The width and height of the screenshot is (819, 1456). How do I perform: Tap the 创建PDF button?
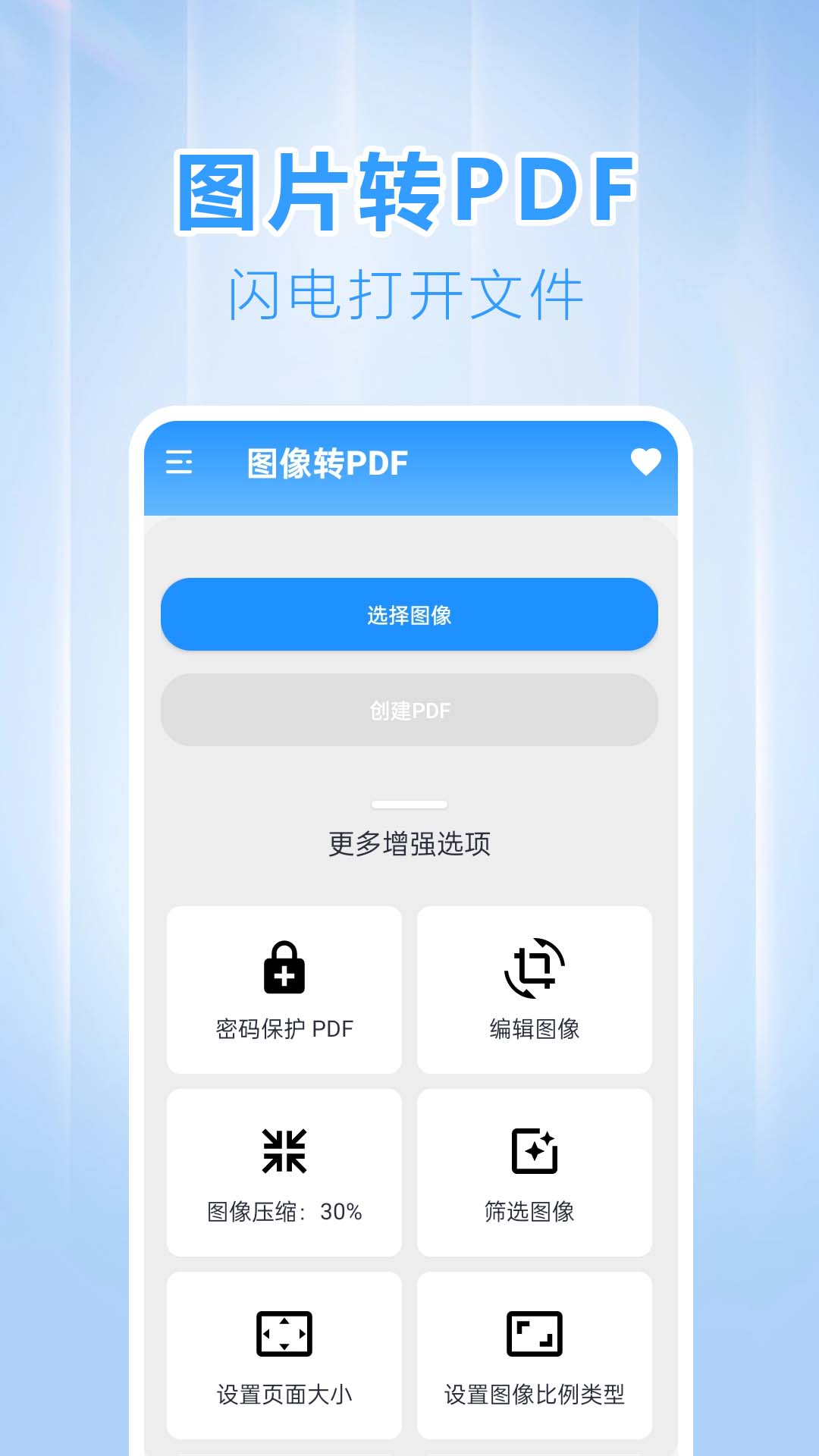[x=408, y=711]
